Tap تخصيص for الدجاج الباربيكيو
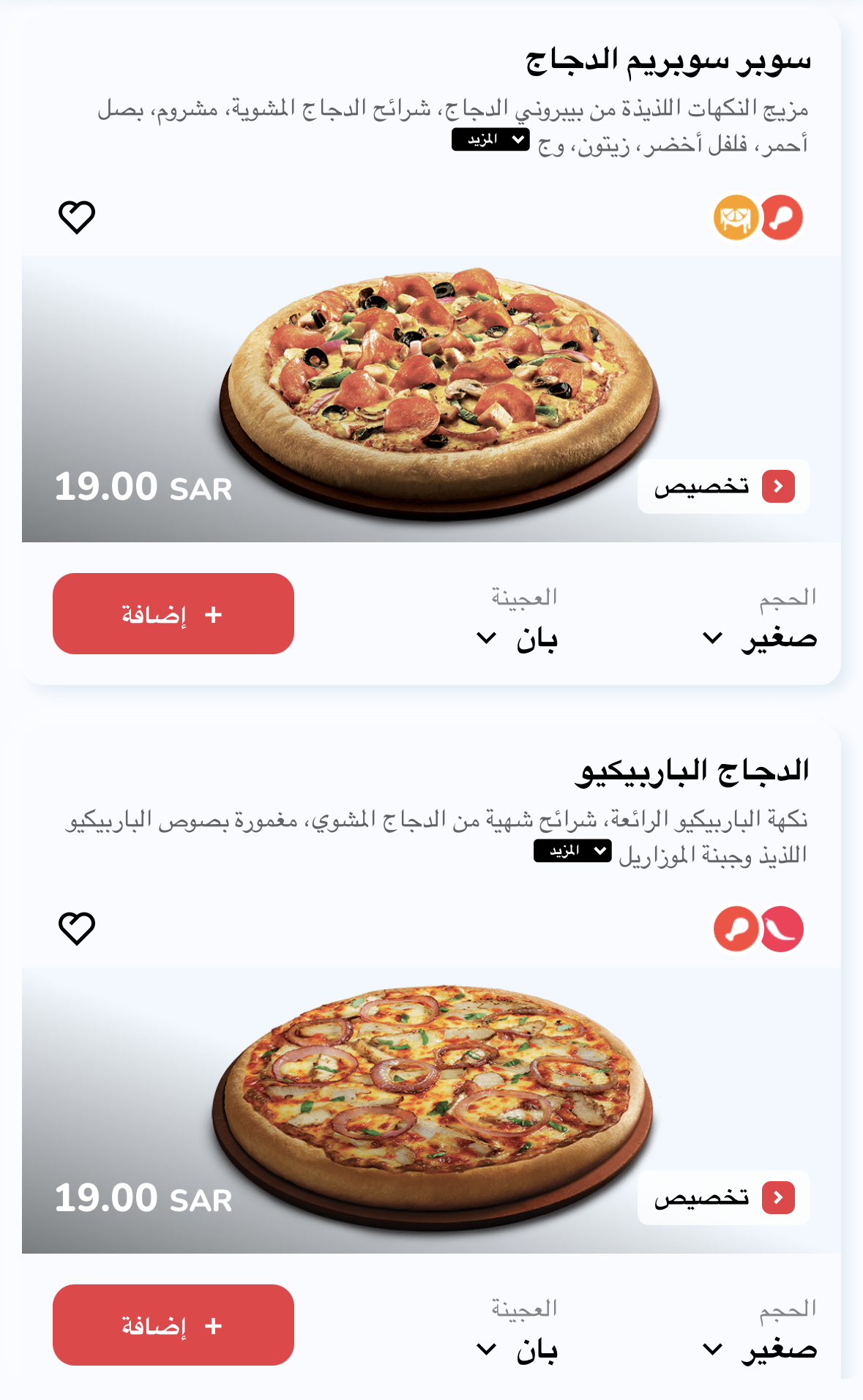The width and height of the screenshot is (863, 1400). pos(723,1198)
